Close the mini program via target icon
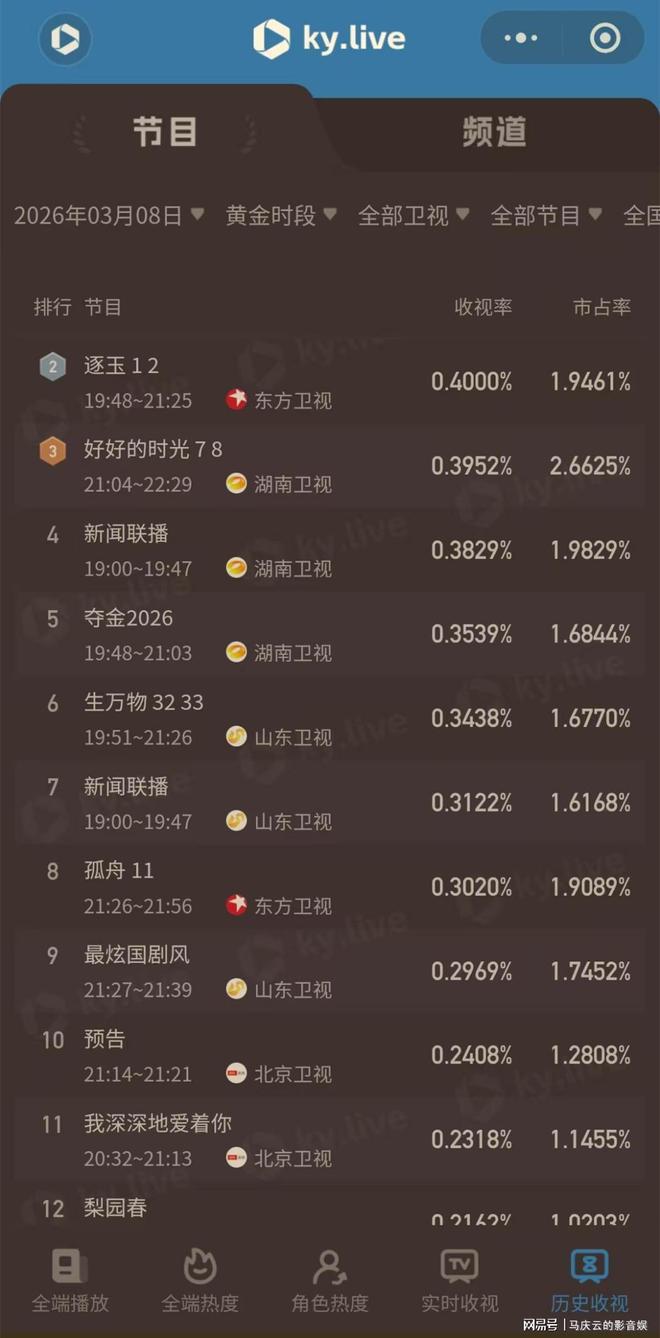This screenshot has width=660, height=1338. coord(605,39)
